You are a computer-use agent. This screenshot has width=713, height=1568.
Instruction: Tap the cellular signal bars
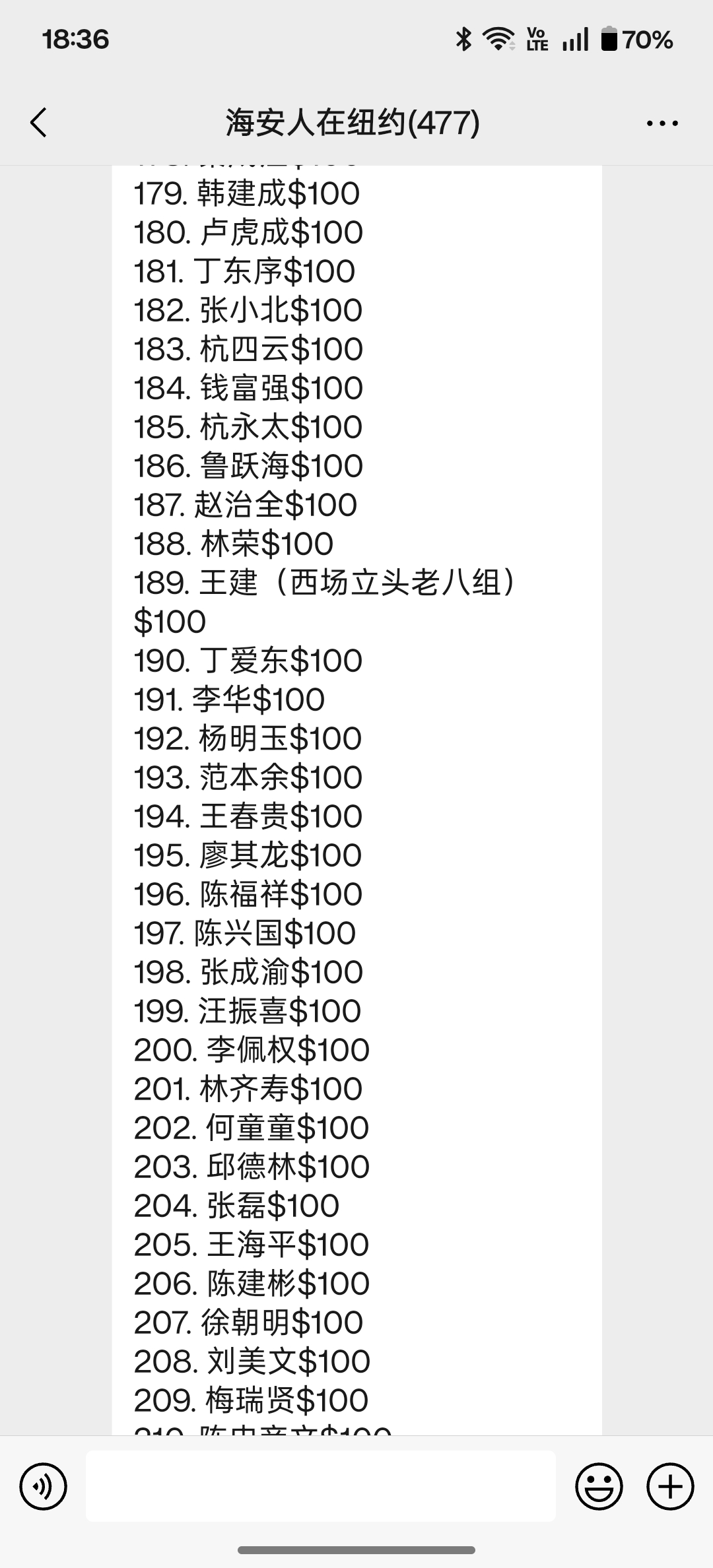[574, 40]
